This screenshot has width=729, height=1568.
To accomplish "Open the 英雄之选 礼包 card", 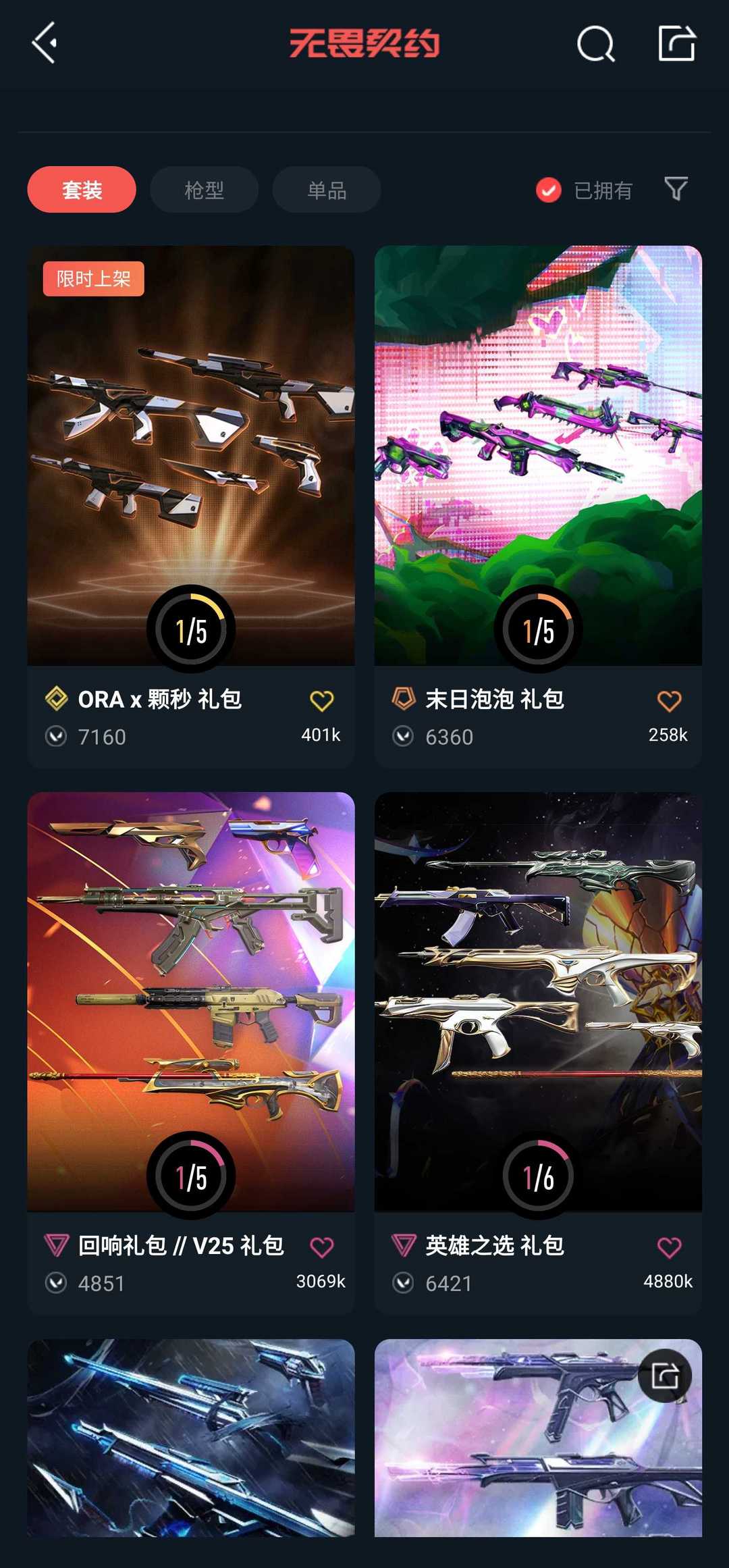I will (x=538, y=1053).
